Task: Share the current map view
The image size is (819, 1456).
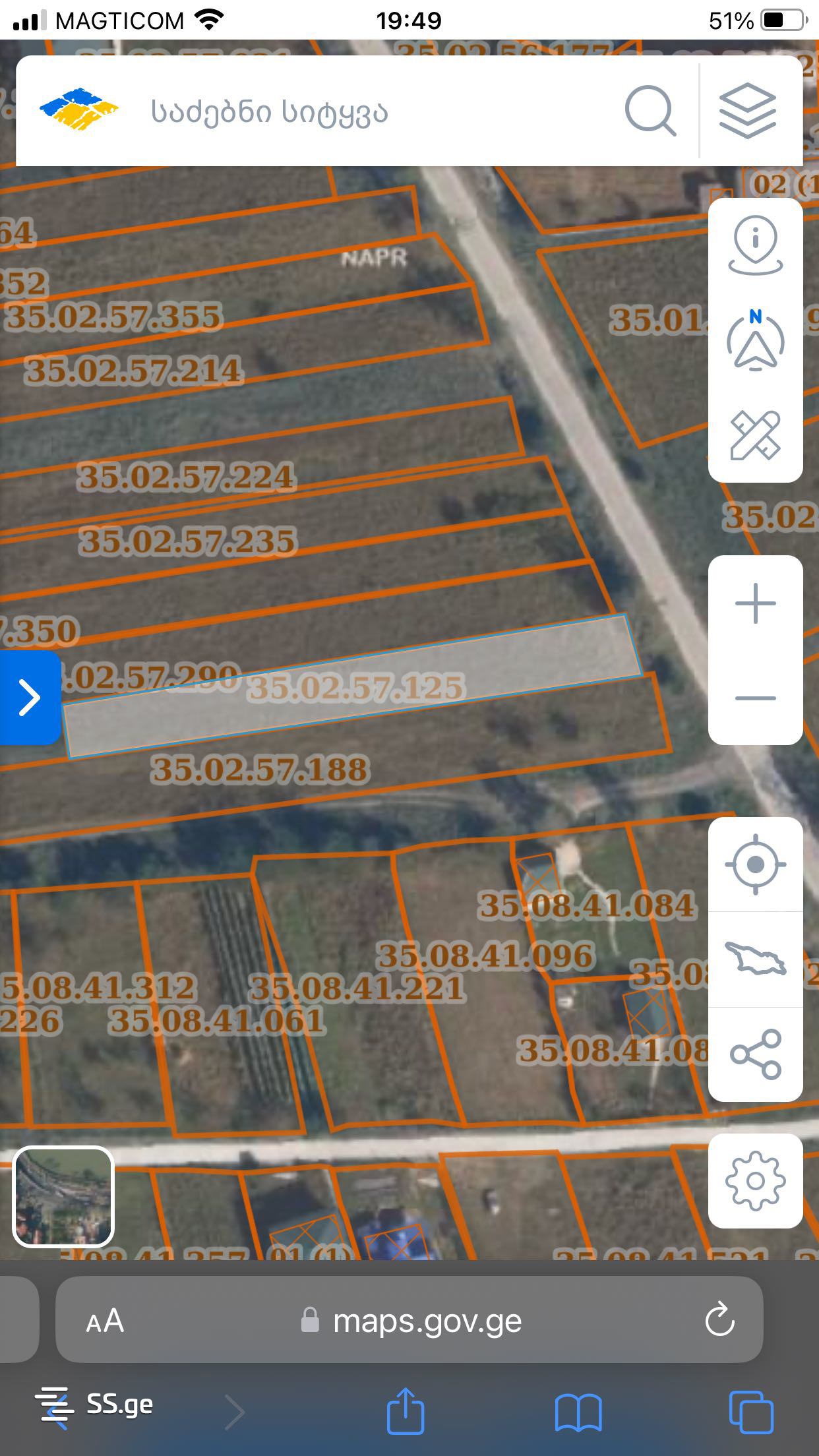Action: (x=755, y=1054)
